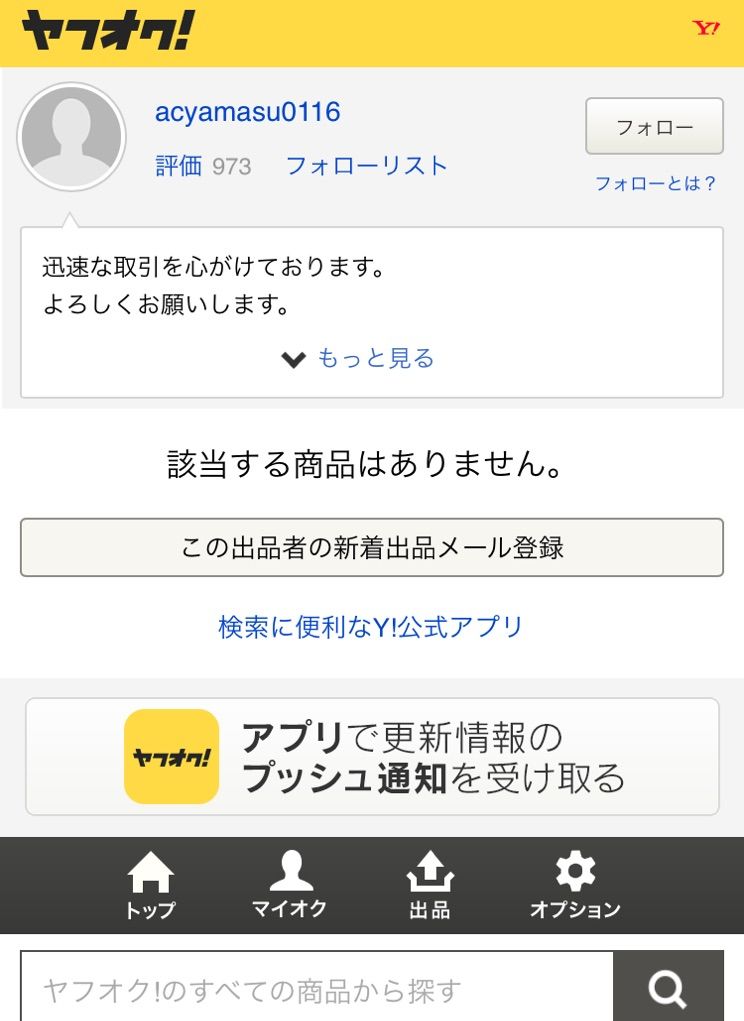Follow this seller with the フォロー button
This screenshot has height=1021, width=744.
click(x=654, y=126)
